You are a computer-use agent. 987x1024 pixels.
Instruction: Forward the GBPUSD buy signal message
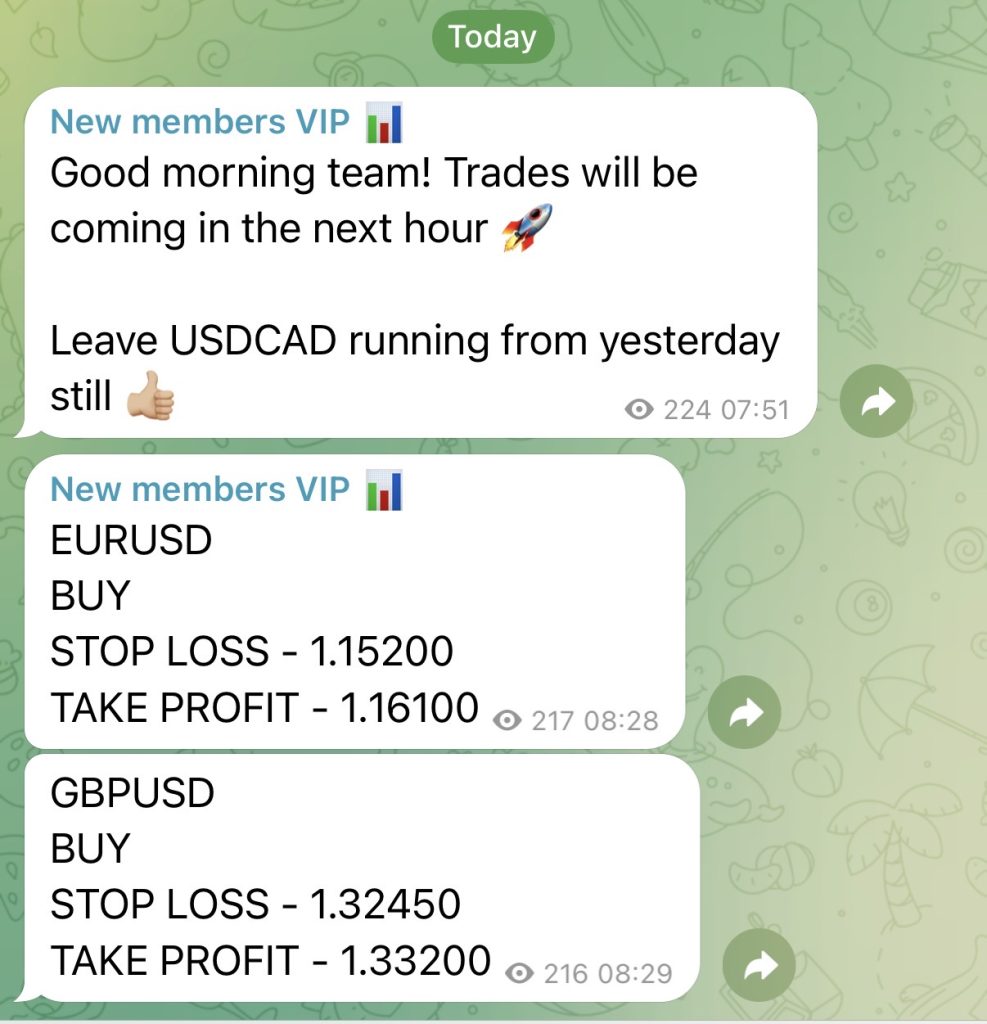(758, 965)
